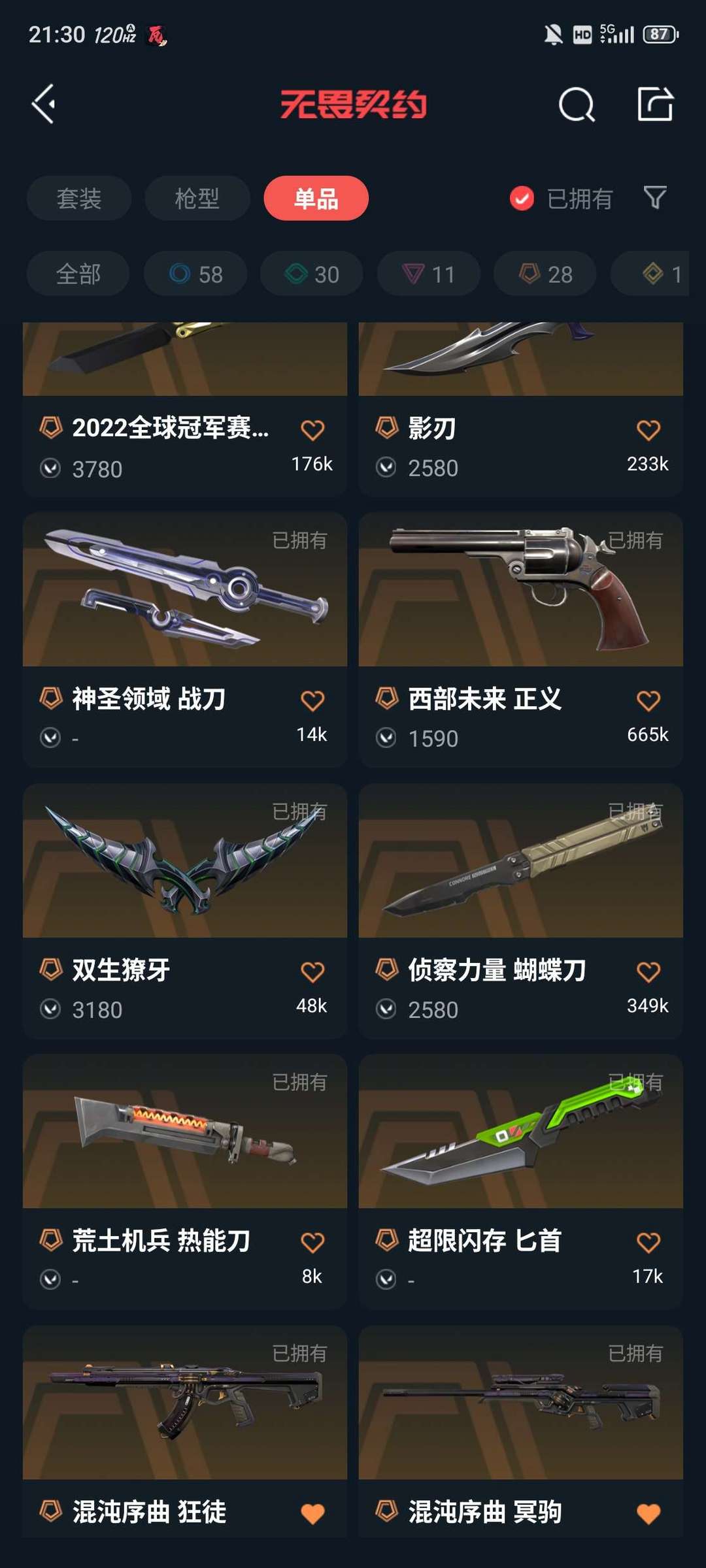The height and width of the screenshot is (1568, 706).
Task: Select the green rarity tier filter showing 30
Action: (x=310, y=274)
